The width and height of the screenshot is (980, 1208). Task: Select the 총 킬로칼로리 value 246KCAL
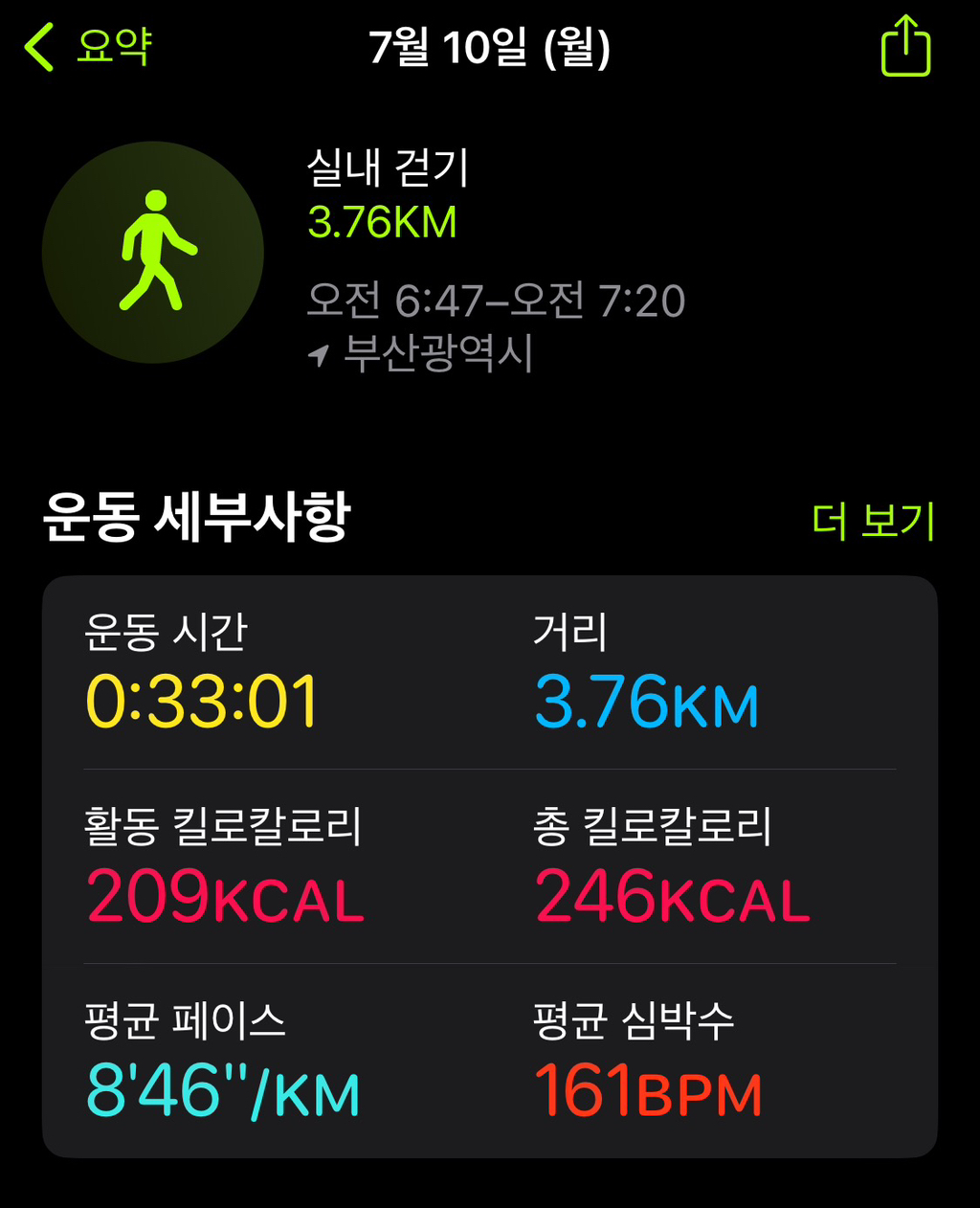(669, 898)
